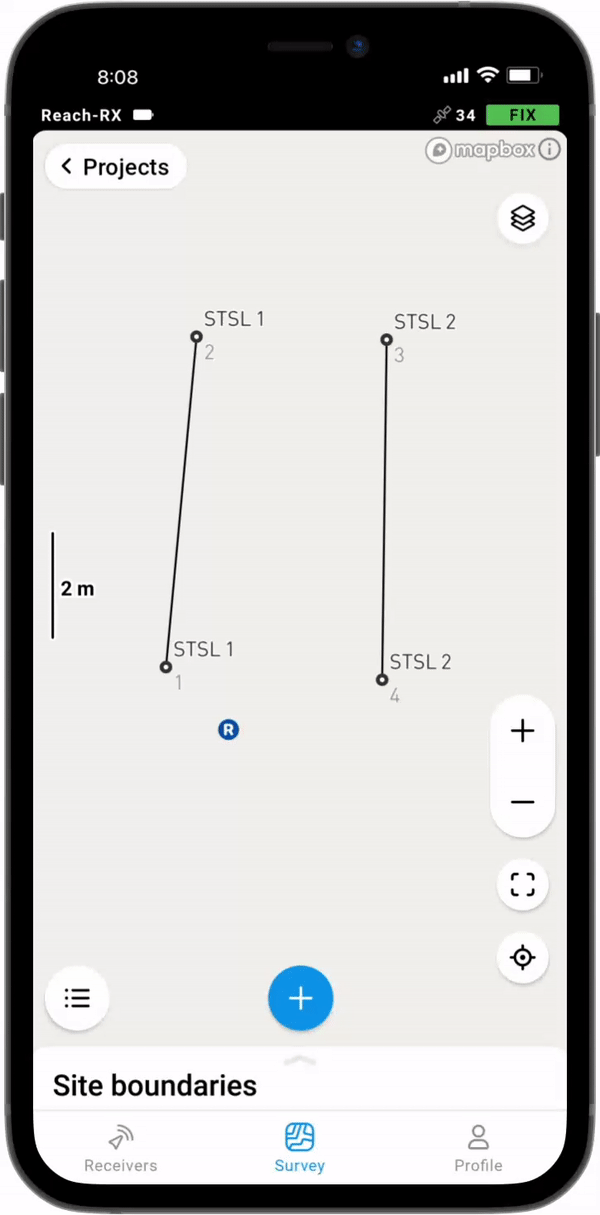Switch to the Receivers tab
The height and width of the screenshot is (1215, 600).
120,1145
